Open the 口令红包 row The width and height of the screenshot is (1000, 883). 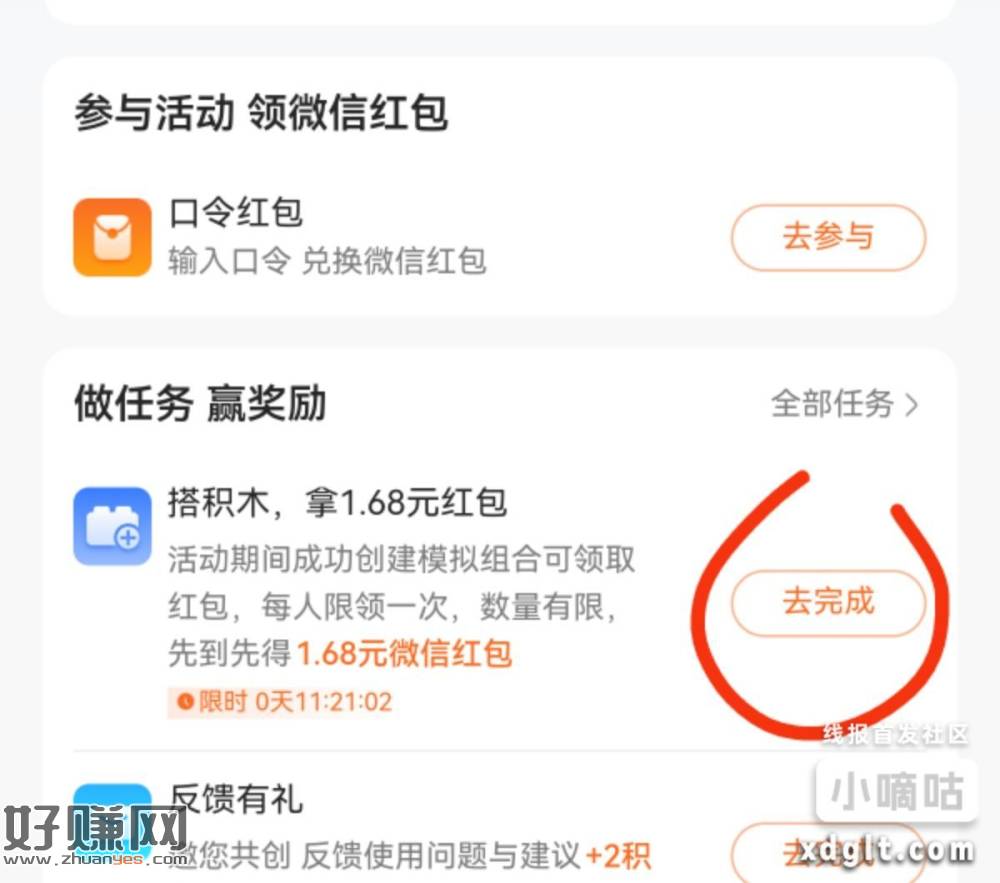(330, 238)
